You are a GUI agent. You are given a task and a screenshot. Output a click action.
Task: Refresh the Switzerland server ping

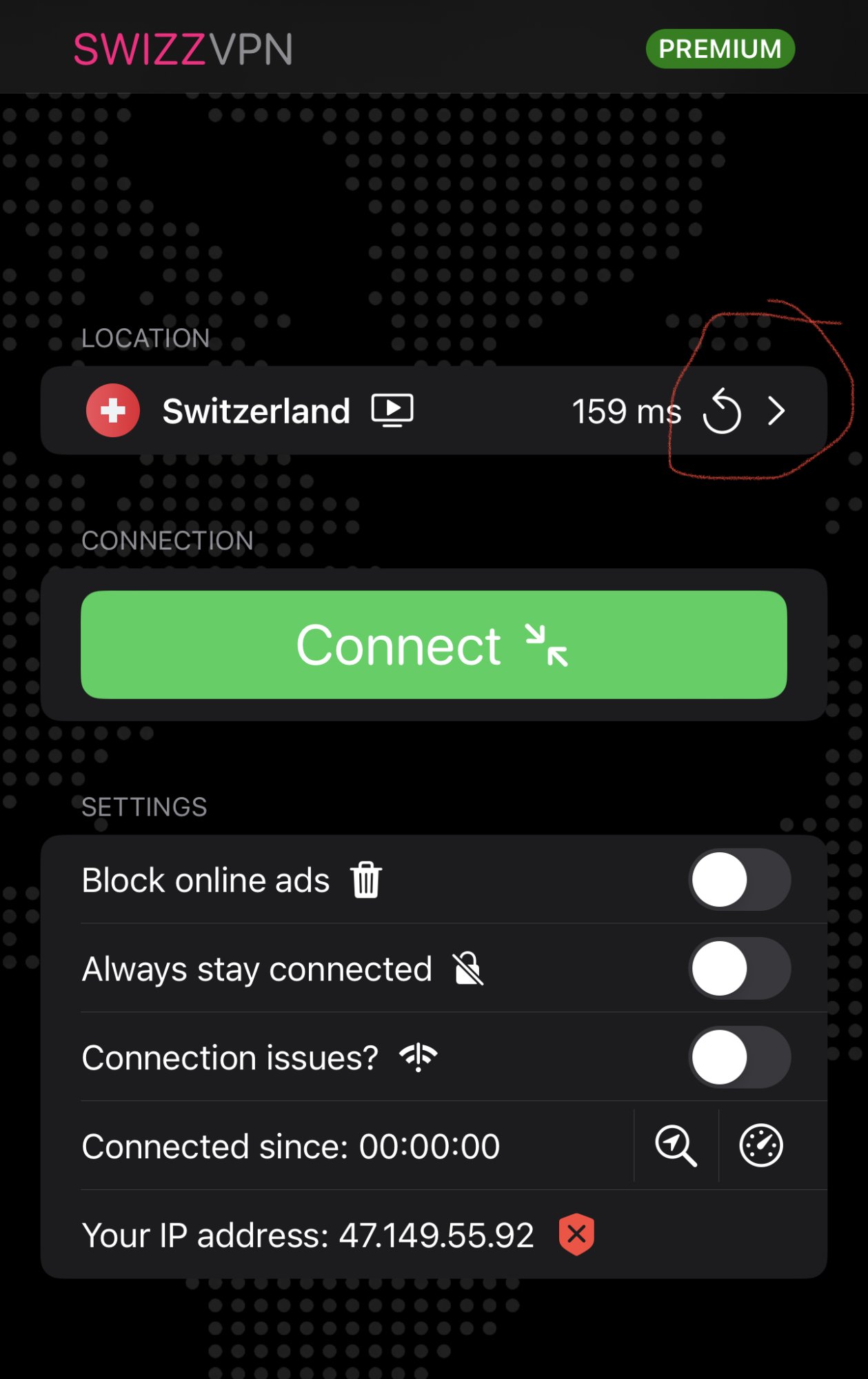pos(722,412)
